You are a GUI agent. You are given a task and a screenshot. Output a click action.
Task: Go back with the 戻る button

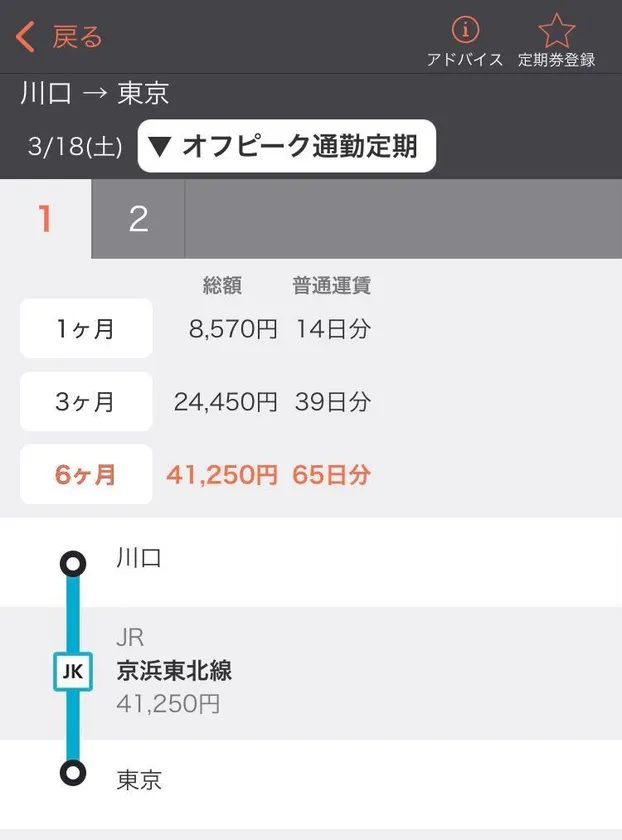(x=60, y=38)
